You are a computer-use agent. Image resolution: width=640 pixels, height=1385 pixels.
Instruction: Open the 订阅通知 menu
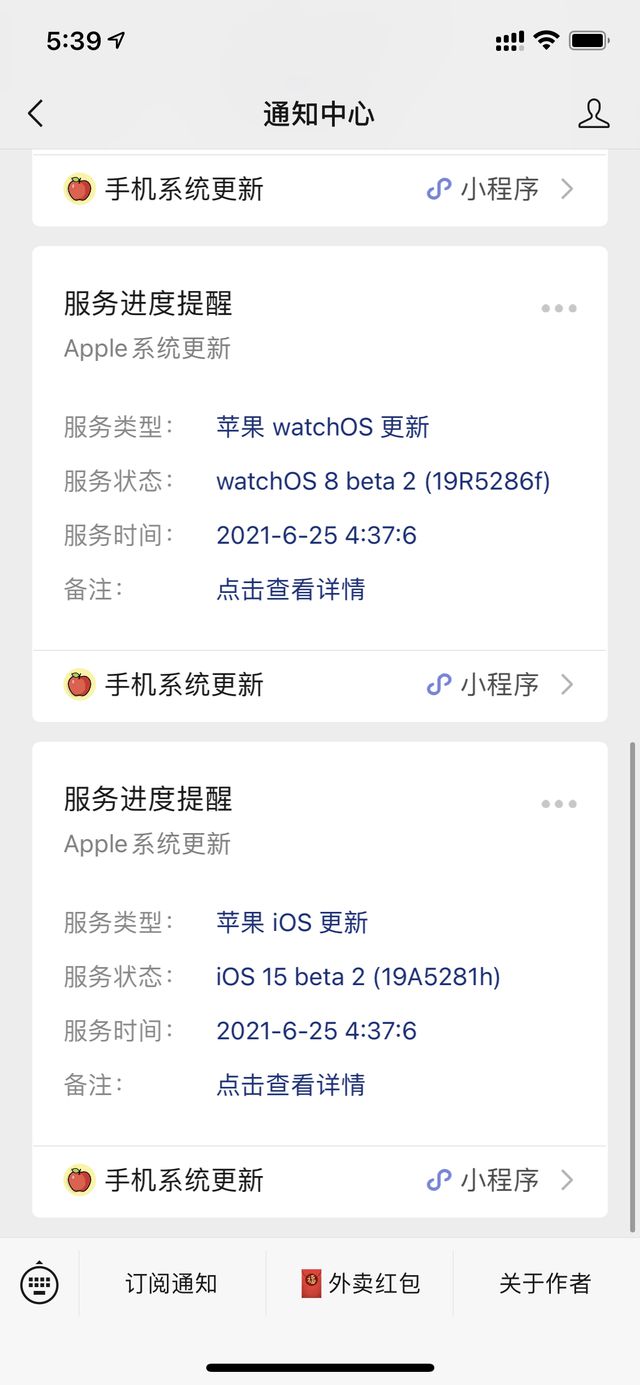coord(172,1284)
